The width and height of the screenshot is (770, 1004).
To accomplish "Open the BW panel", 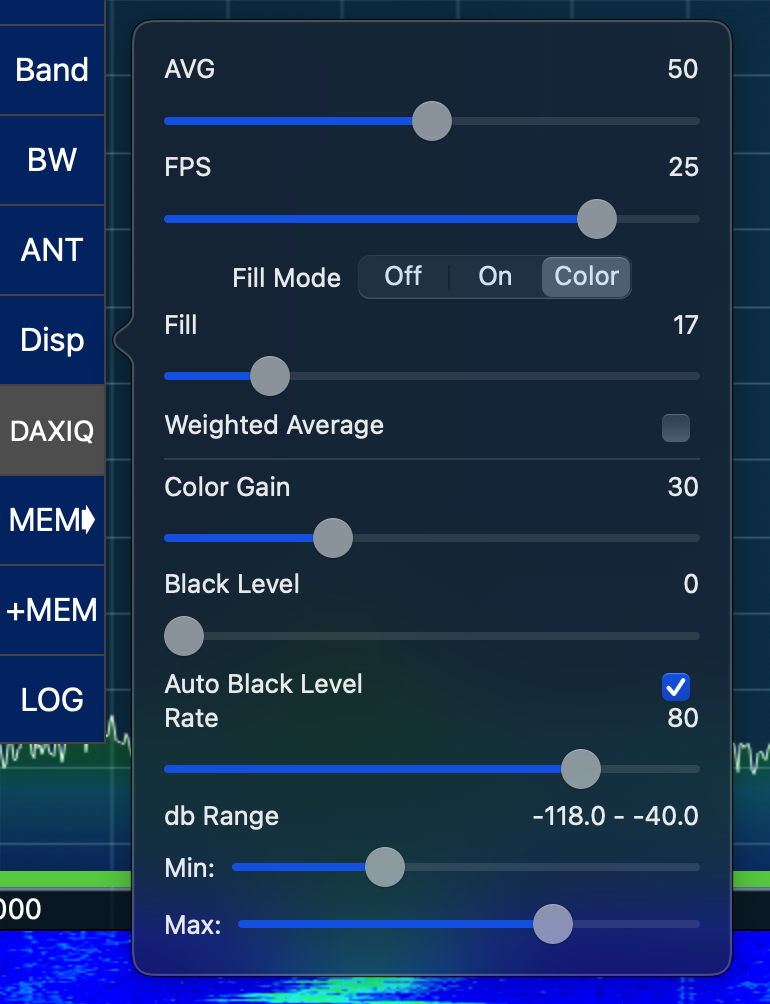I will pyautogui.click(x=51, y=160).
